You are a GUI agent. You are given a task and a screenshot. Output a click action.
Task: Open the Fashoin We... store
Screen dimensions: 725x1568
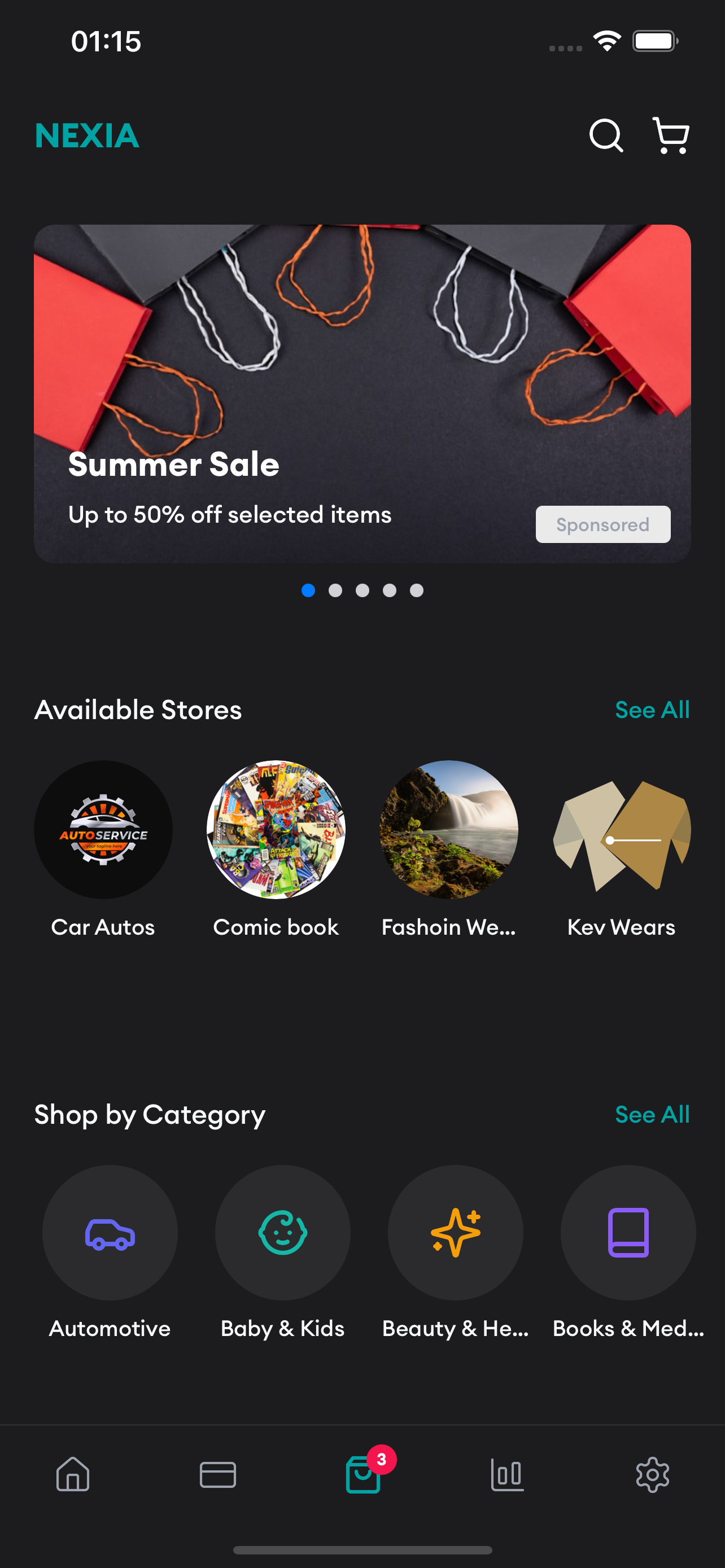[449, 830]
